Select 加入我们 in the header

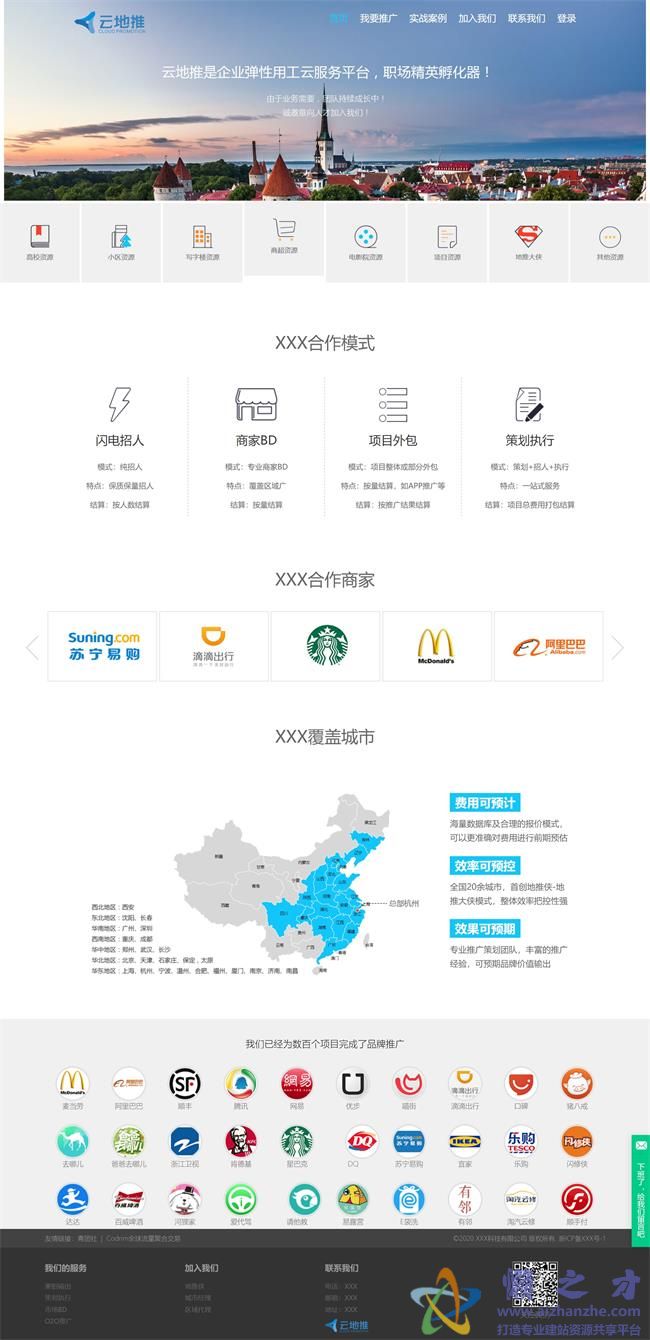click(477, 18)
